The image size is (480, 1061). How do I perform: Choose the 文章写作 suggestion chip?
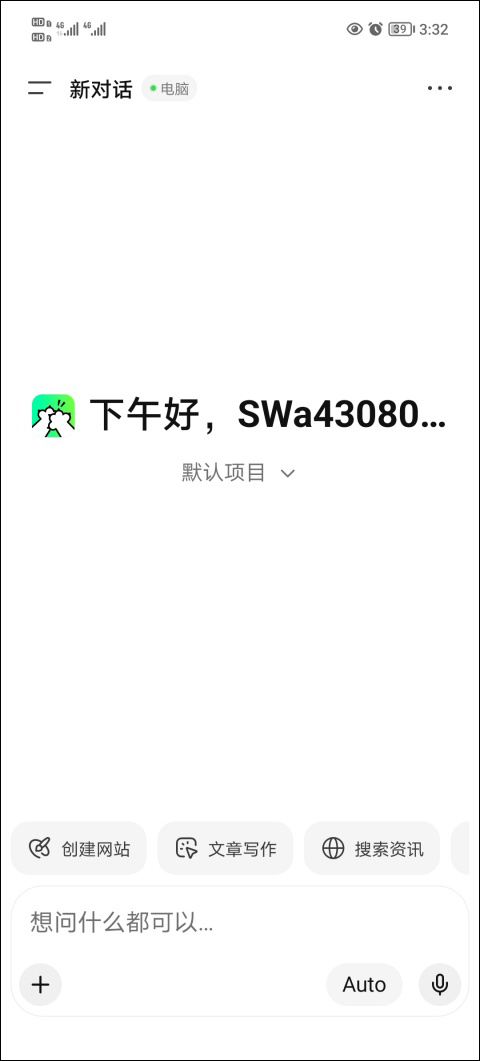pyautogui.click(x=225, y=849)
